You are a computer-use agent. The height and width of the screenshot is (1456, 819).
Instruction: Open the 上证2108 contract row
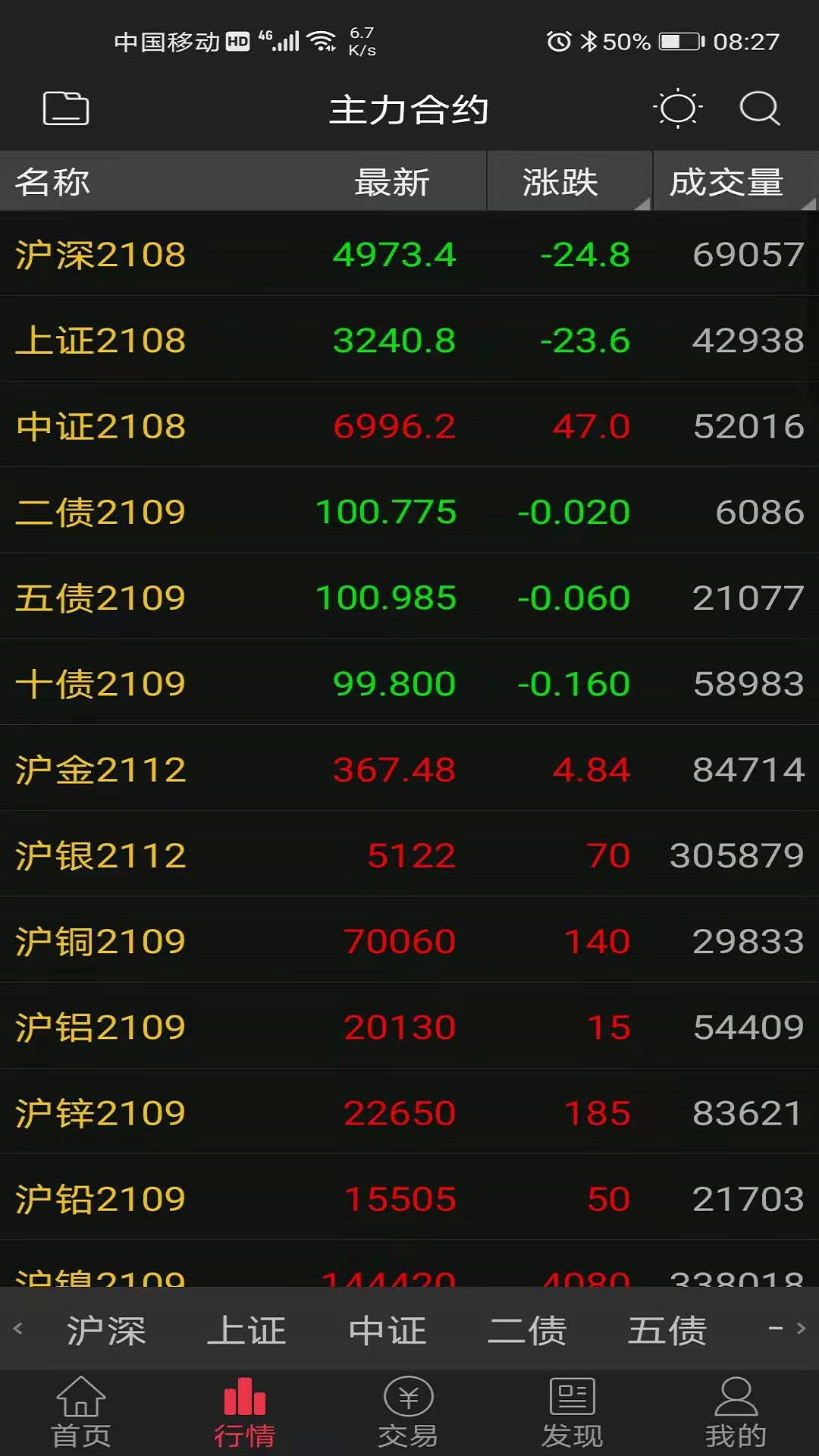pyautogui.click(x=409, y=340)
